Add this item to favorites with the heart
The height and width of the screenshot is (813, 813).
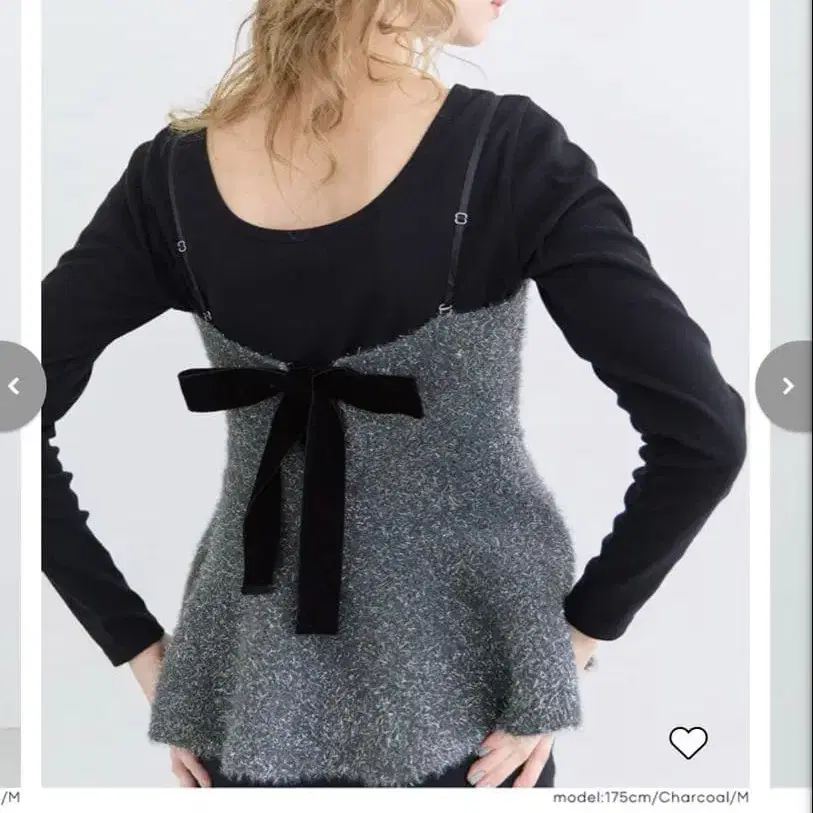[688, 742]
